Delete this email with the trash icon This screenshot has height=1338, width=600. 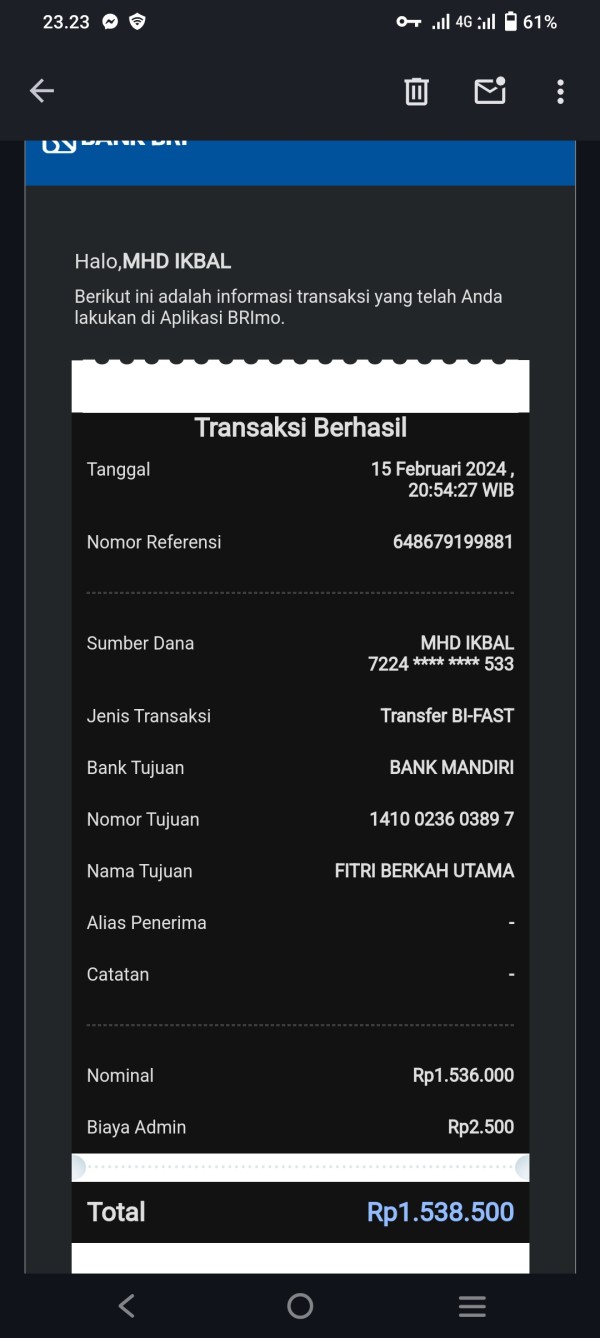[x=416, y=91]
